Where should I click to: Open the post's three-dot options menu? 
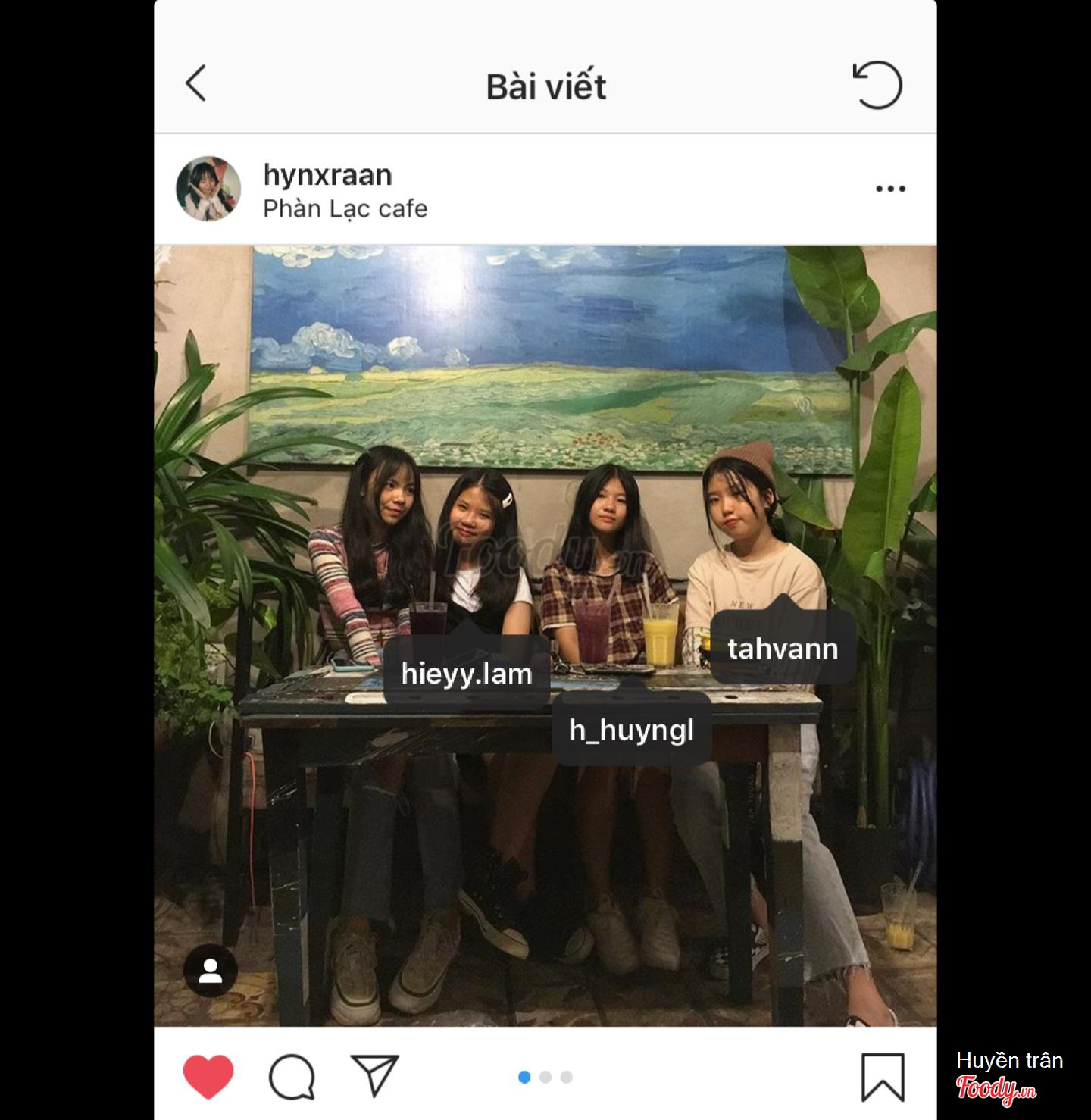[x=890, y=189]
